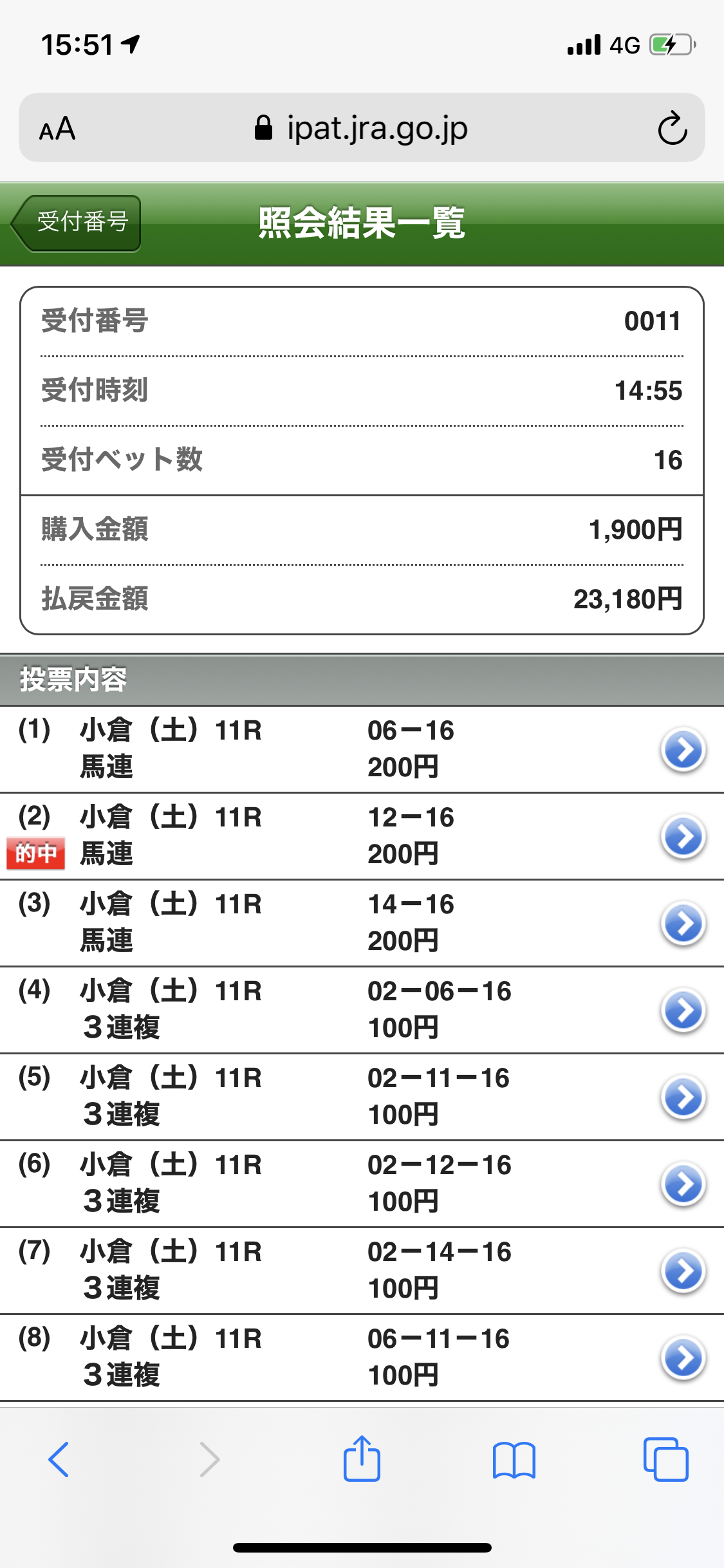The height and width of the screenshot is (1568, 724).
Task: Open Safari bookmarks
Action: pyautogui.click(x=514, y=1459)
